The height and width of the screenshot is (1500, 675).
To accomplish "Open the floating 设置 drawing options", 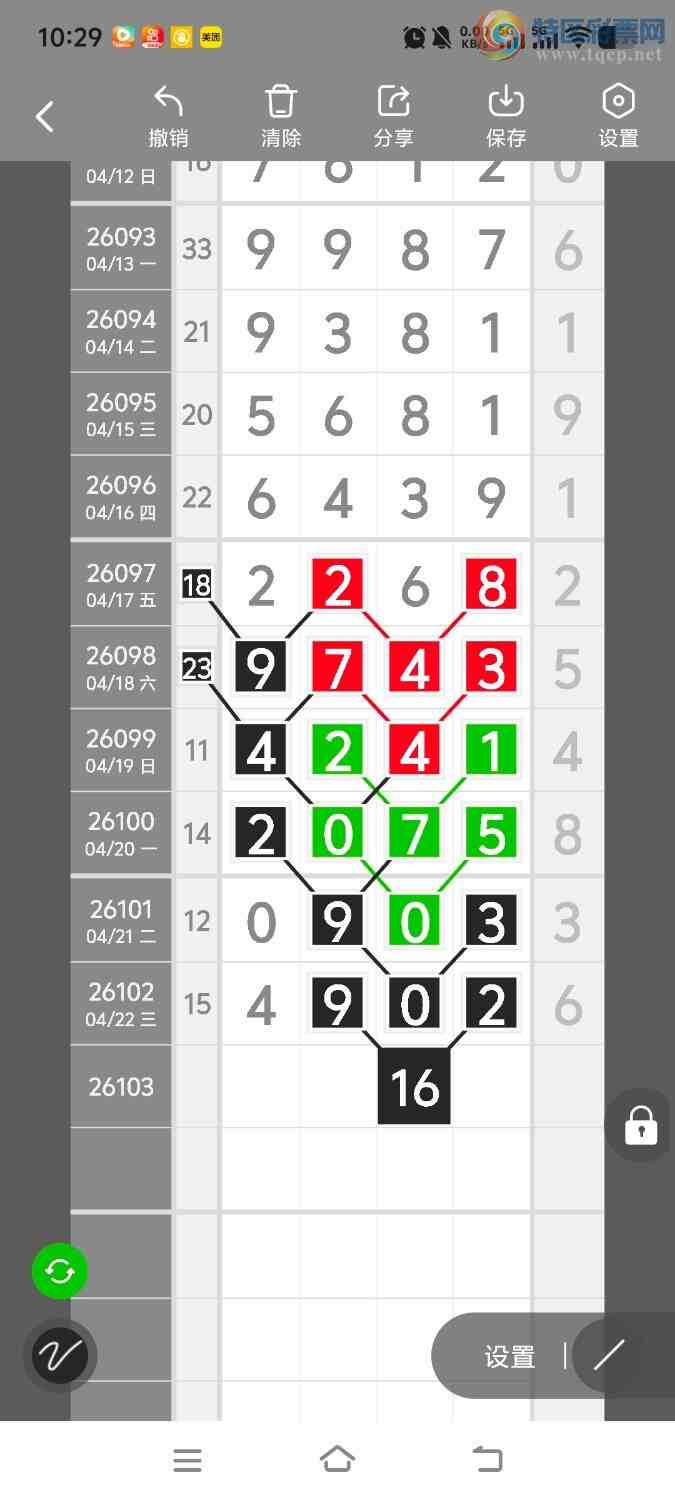I will click(510, 1356).
